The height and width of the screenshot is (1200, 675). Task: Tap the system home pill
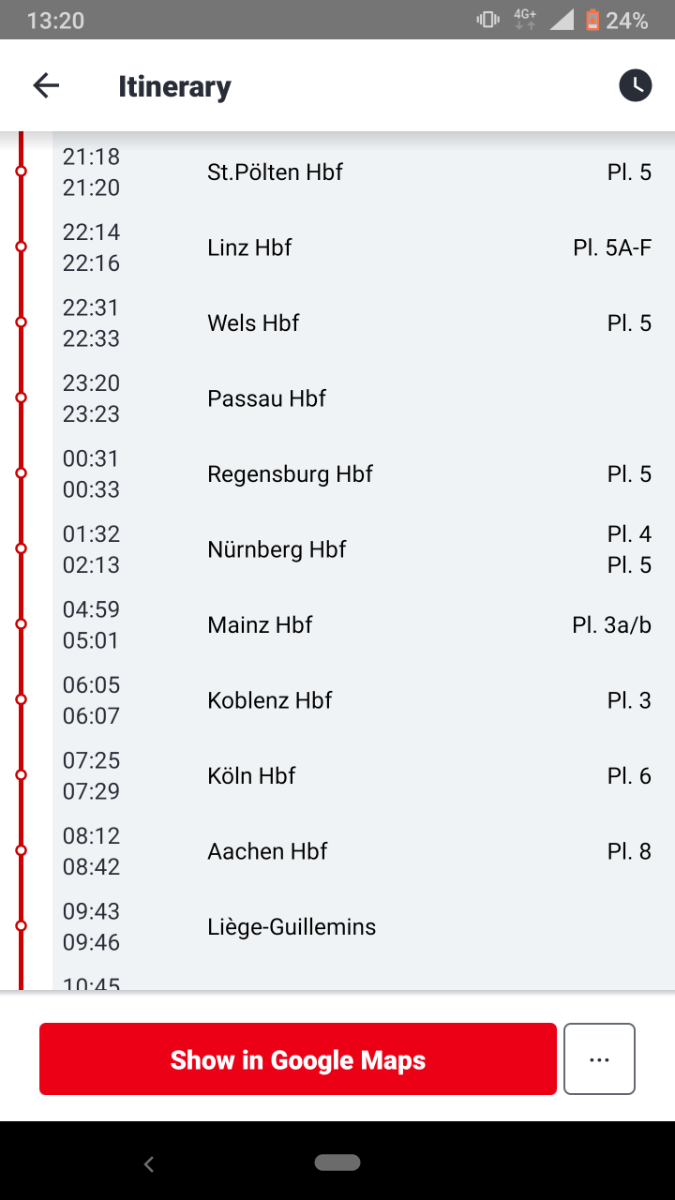tap(337, 1163)
